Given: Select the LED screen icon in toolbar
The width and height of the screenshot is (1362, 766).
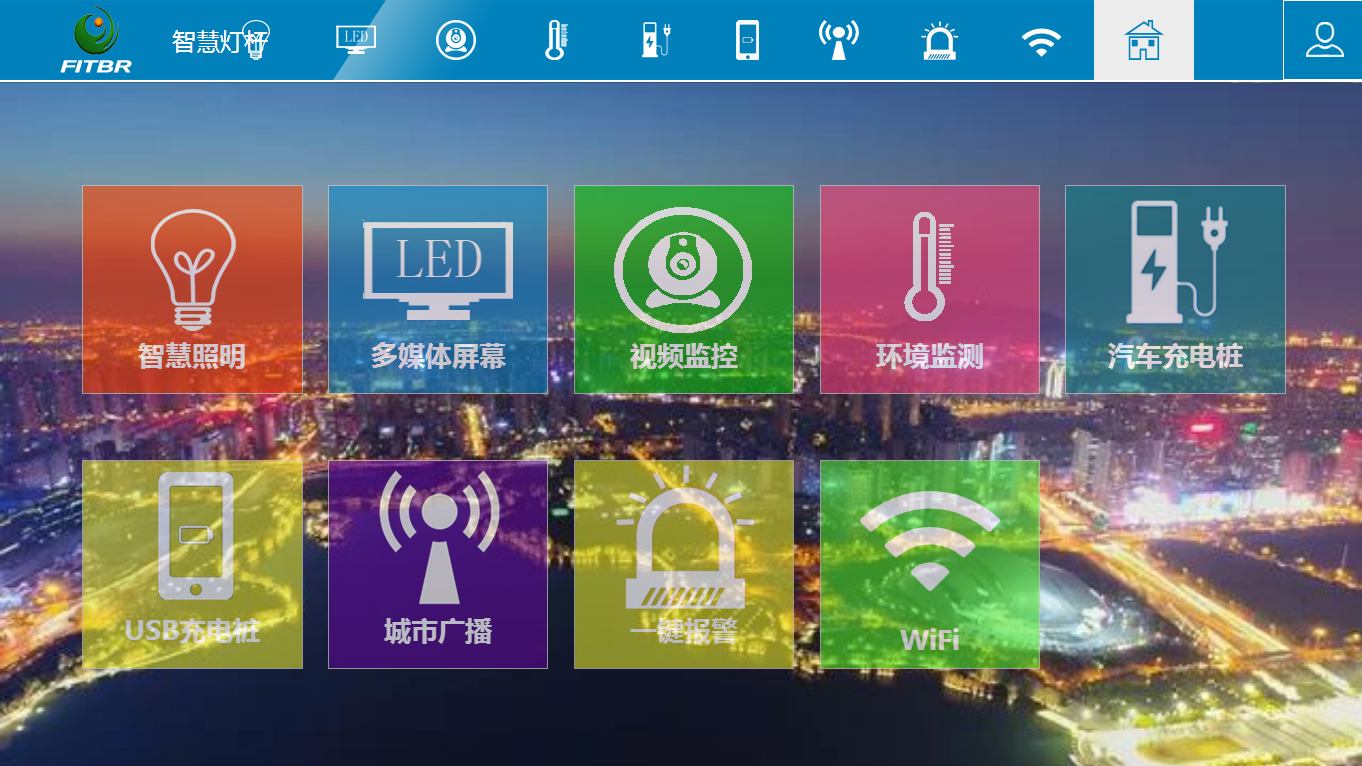Looking at the screenshot, I should 356,39.
